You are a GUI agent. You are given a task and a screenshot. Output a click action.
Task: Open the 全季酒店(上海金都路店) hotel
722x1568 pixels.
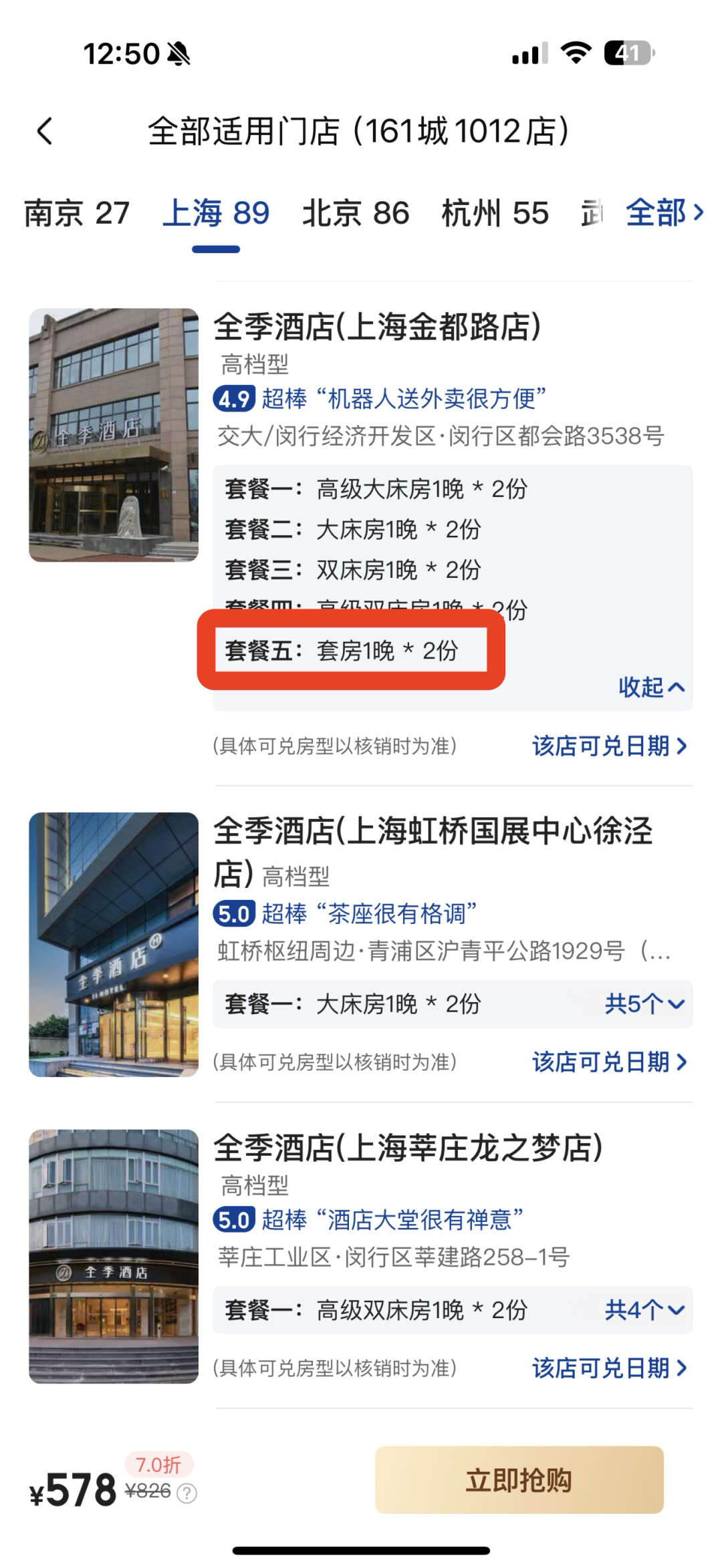tap(377, 327)
